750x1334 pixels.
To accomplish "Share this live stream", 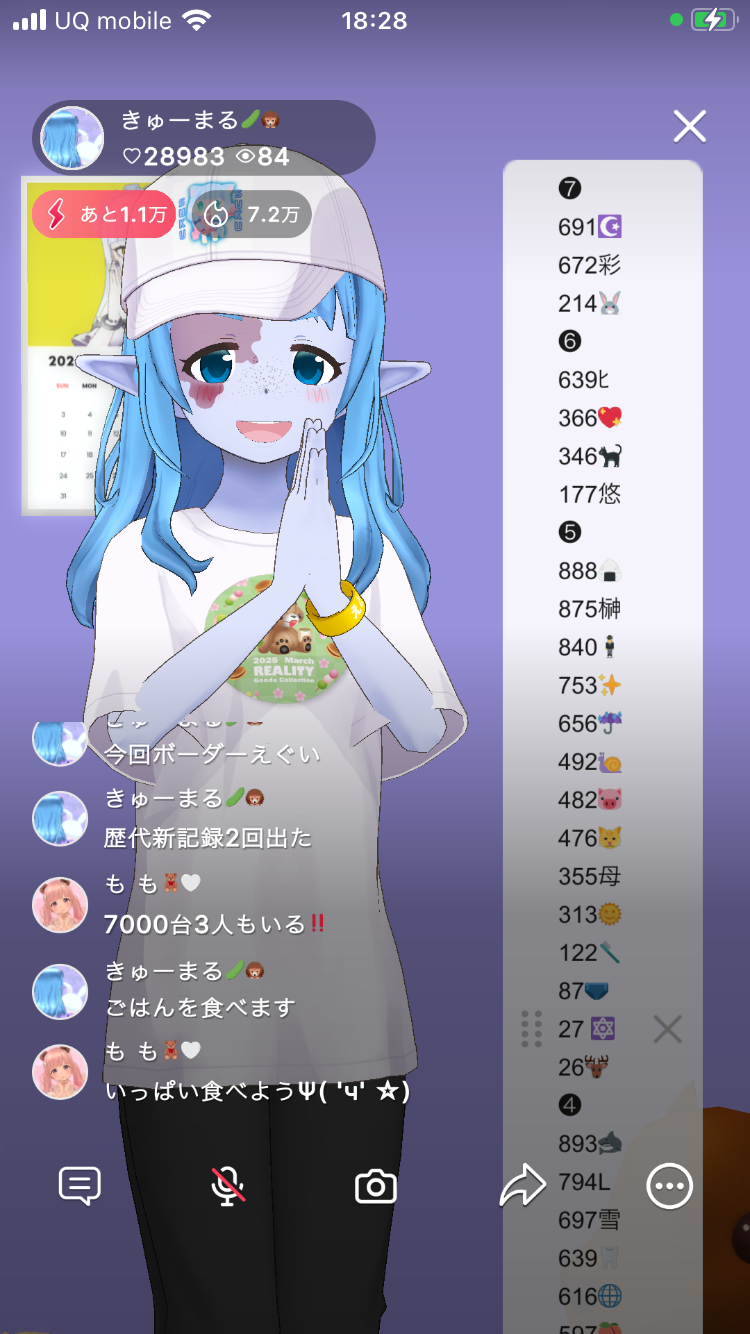I will click(x=522, y=1187).
